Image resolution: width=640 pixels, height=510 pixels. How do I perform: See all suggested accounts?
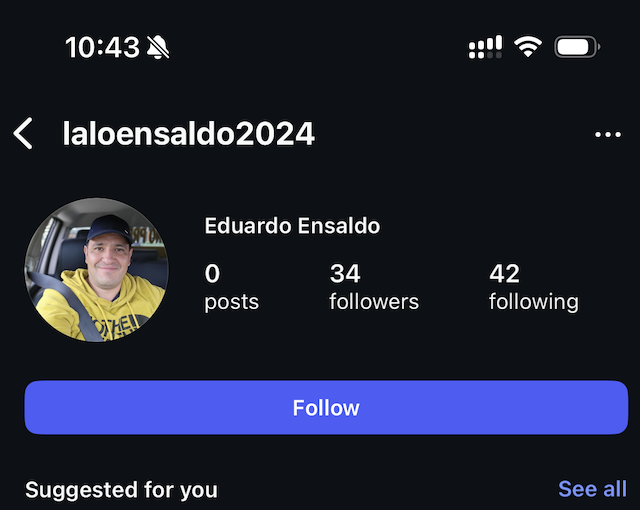coord(592,489)
